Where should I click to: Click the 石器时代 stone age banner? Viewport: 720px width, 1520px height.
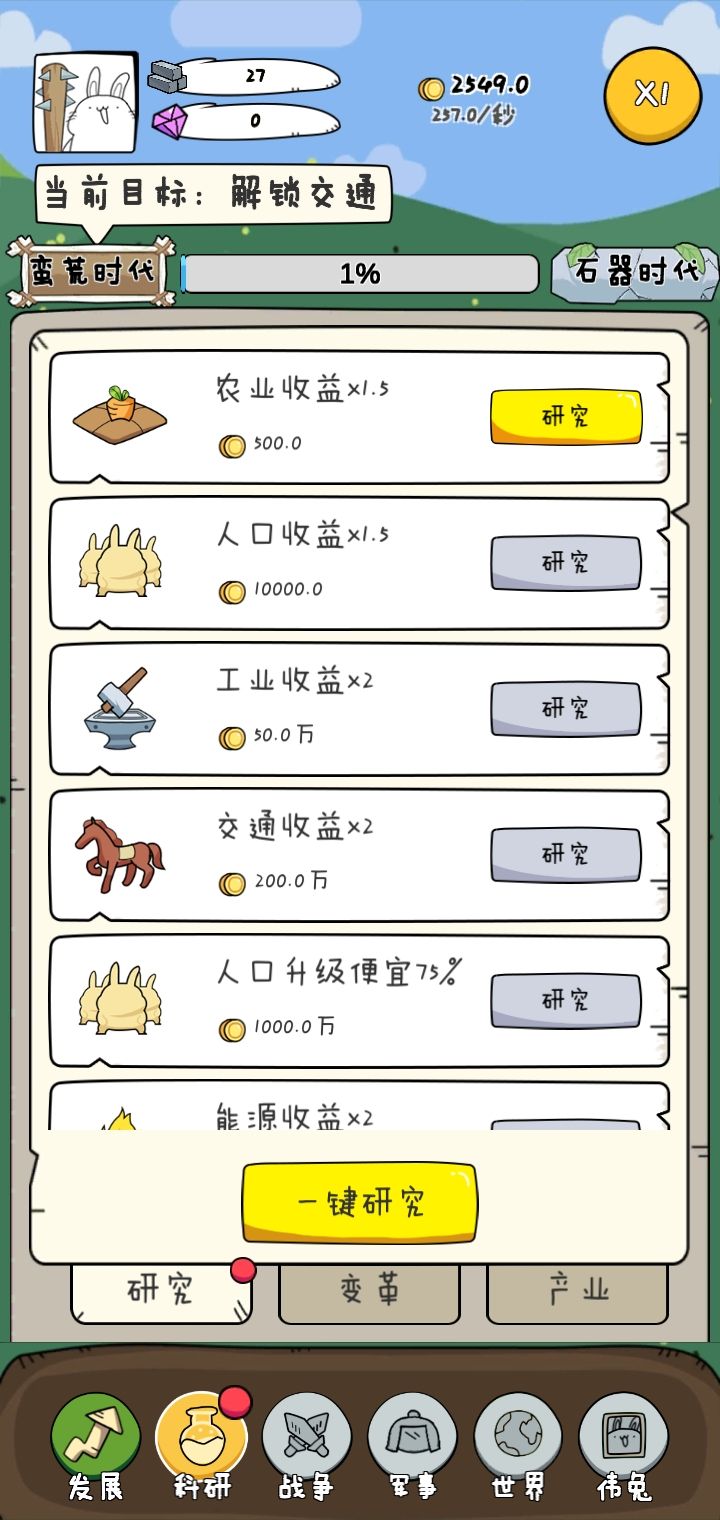pyautogui.click(x=637, y=272)
